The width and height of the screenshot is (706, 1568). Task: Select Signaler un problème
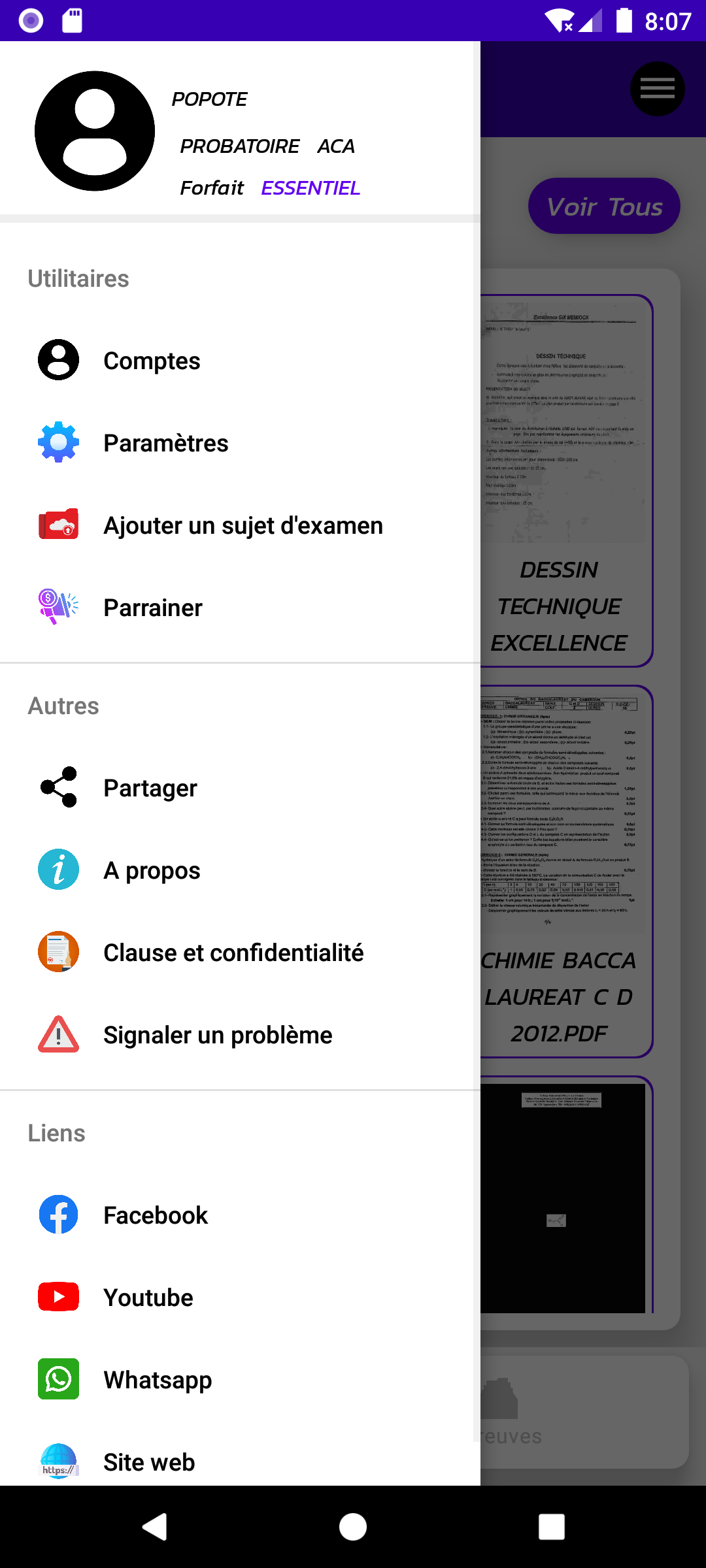[240, 1035]
